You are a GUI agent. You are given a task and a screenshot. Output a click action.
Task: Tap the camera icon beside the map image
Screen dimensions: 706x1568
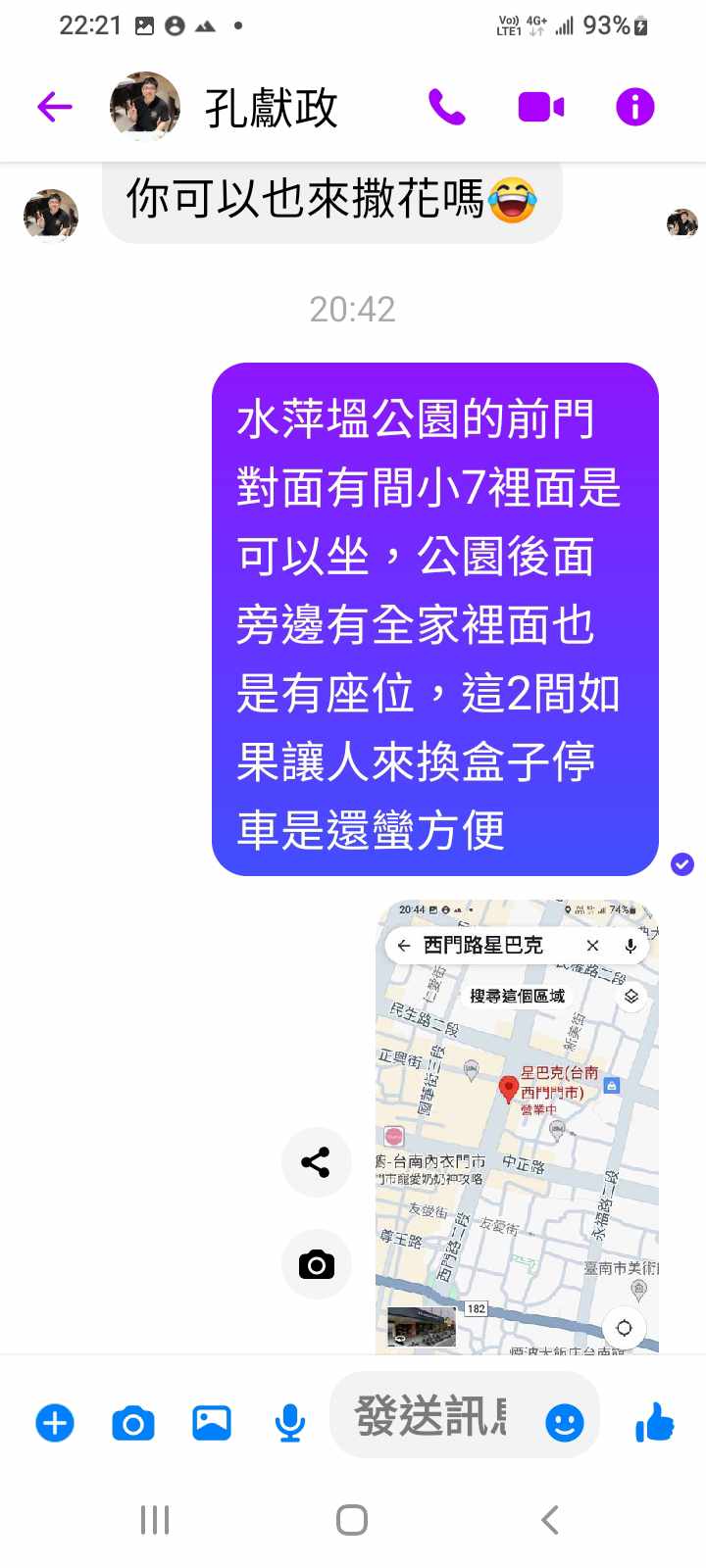(x=316, y=1264)
